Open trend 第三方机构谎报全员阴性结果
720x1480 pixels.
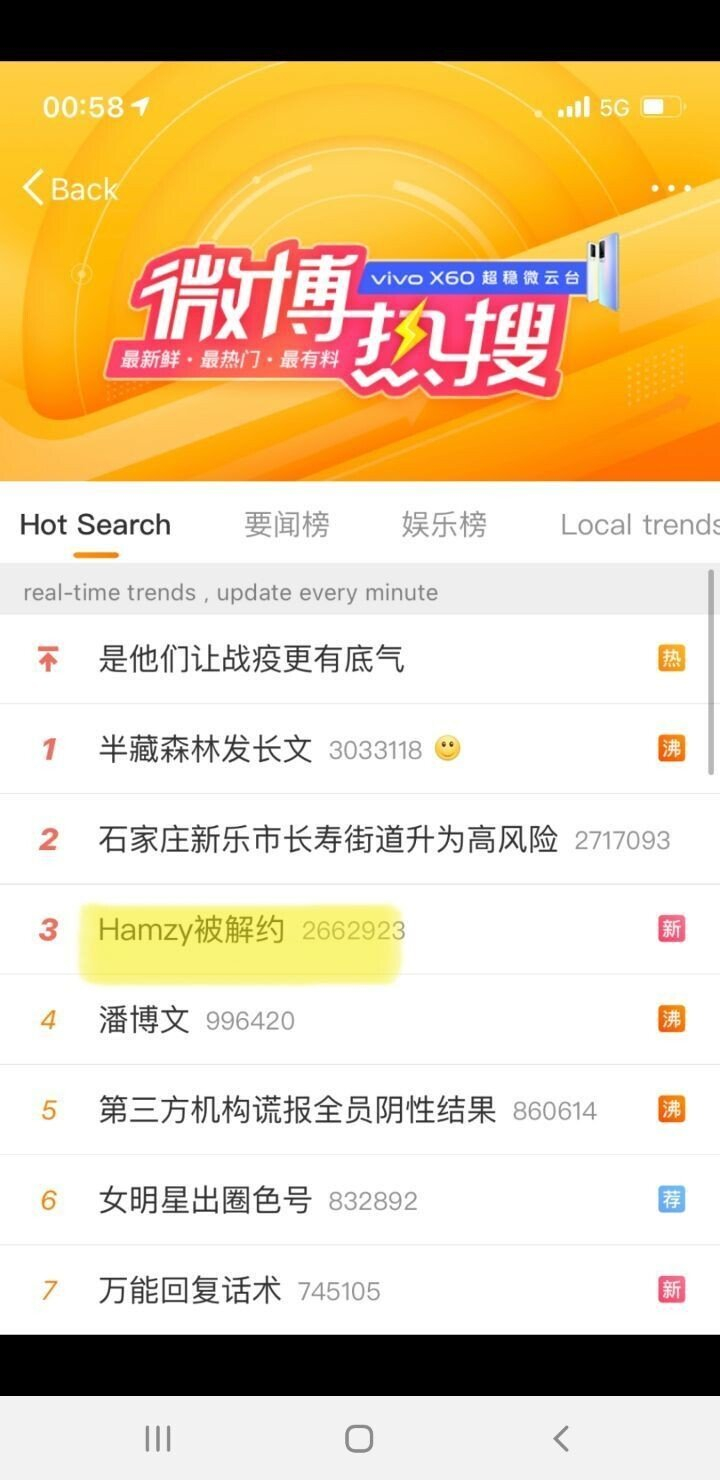click(x=297, y=1110)
